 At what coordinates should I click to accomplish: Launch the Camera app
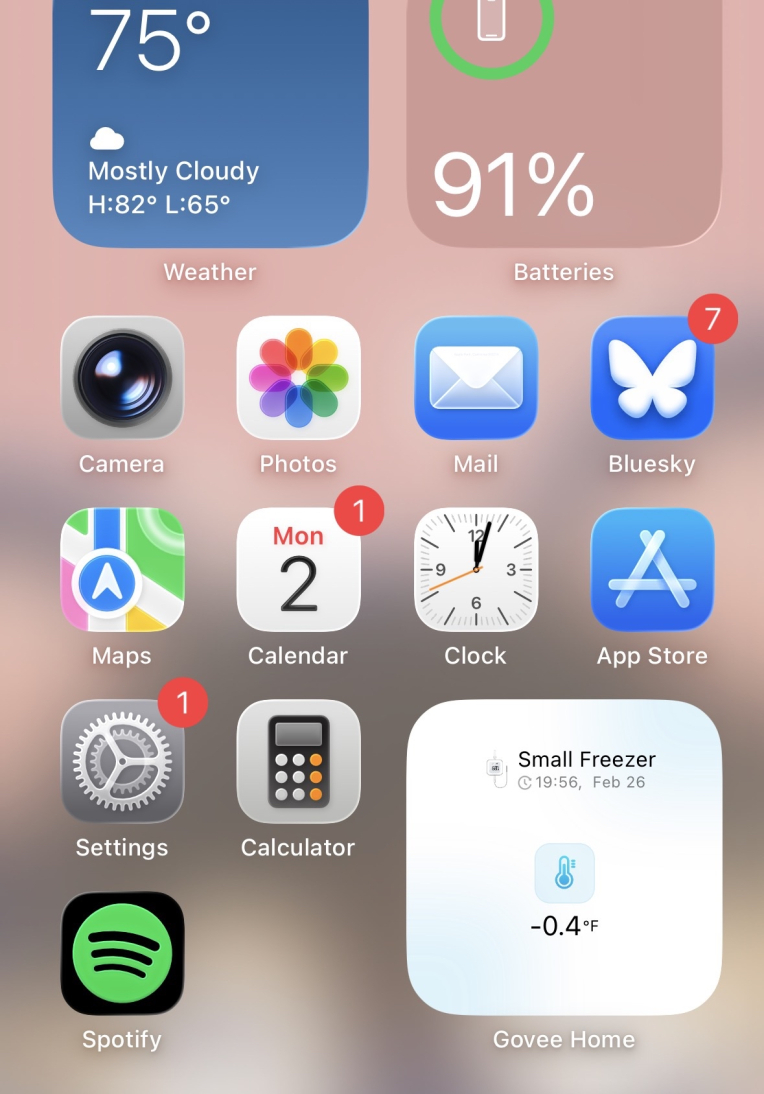[122, 378]
